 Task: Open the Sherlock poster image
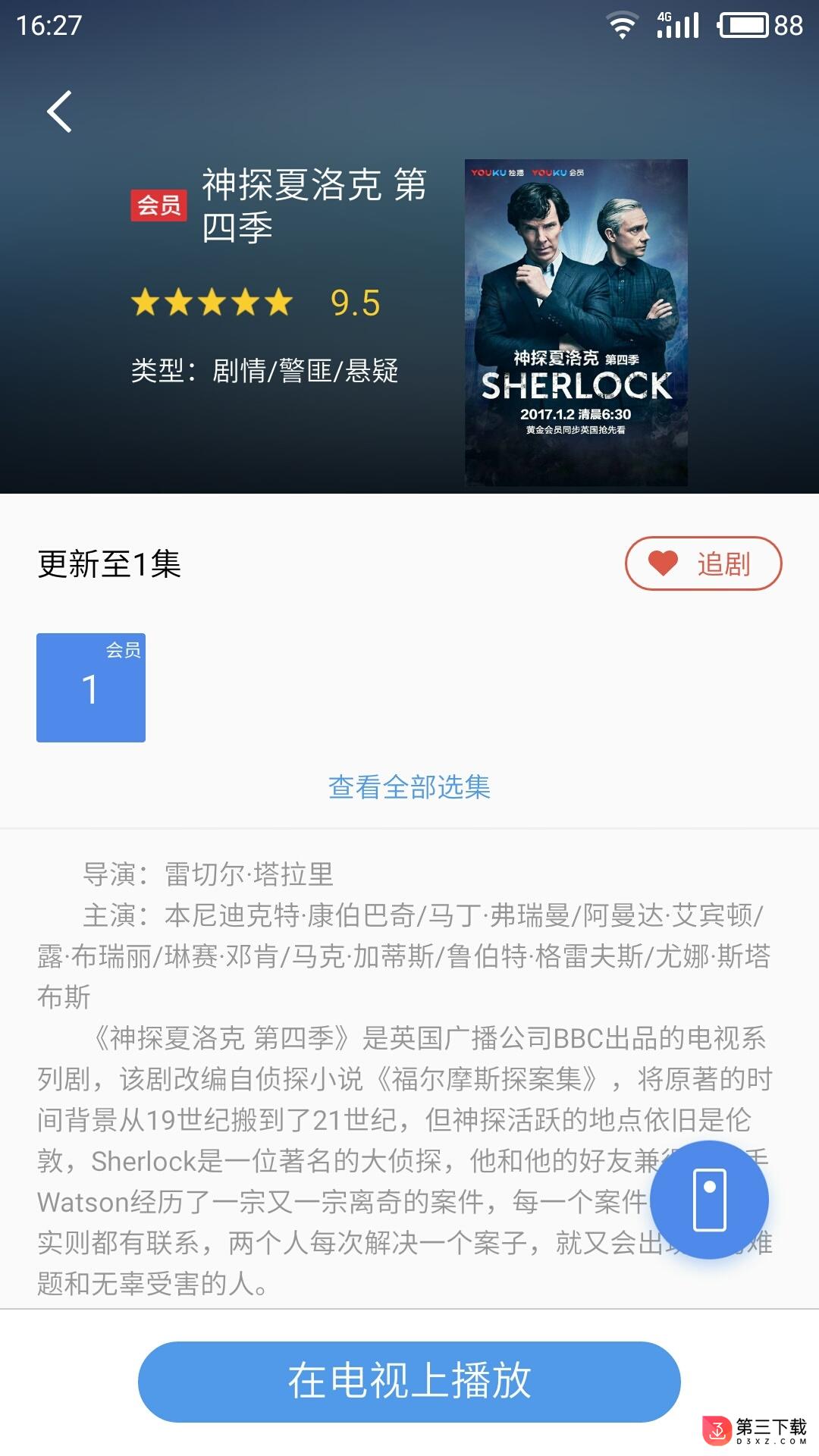pos(576,322)
